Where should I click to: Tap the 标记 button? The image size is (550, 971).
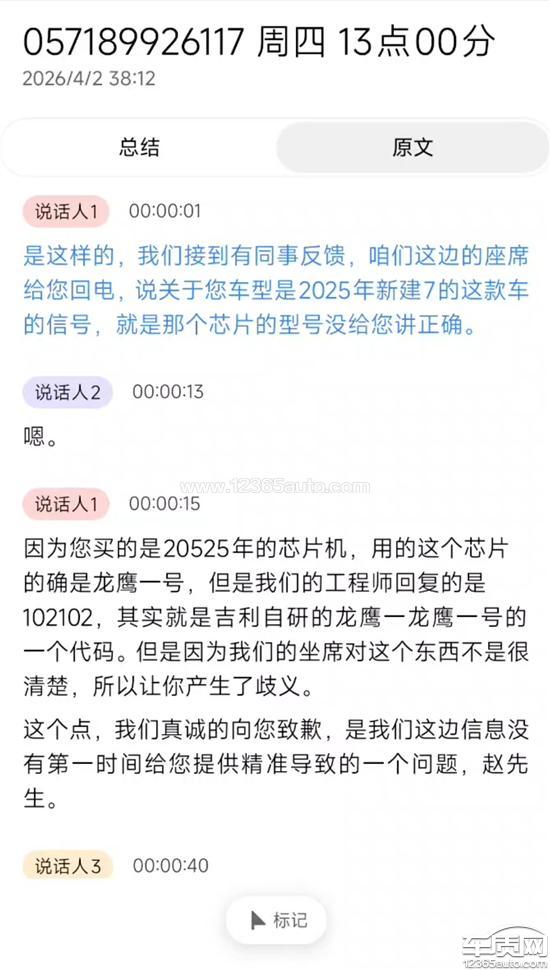pos(276,920)
